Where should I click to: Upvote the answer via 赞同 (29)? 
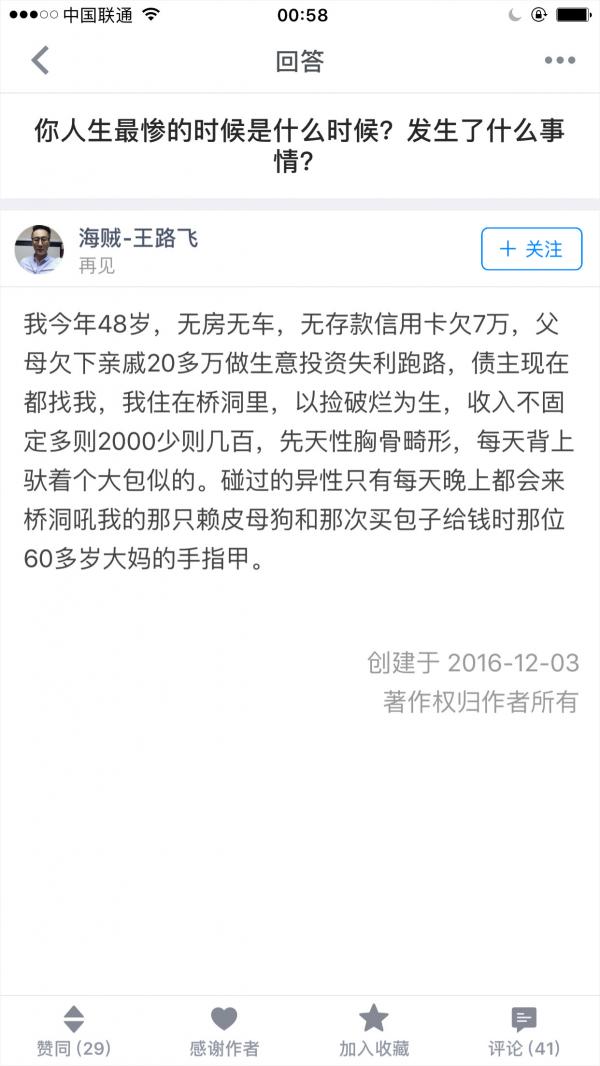pos(74,1031)
